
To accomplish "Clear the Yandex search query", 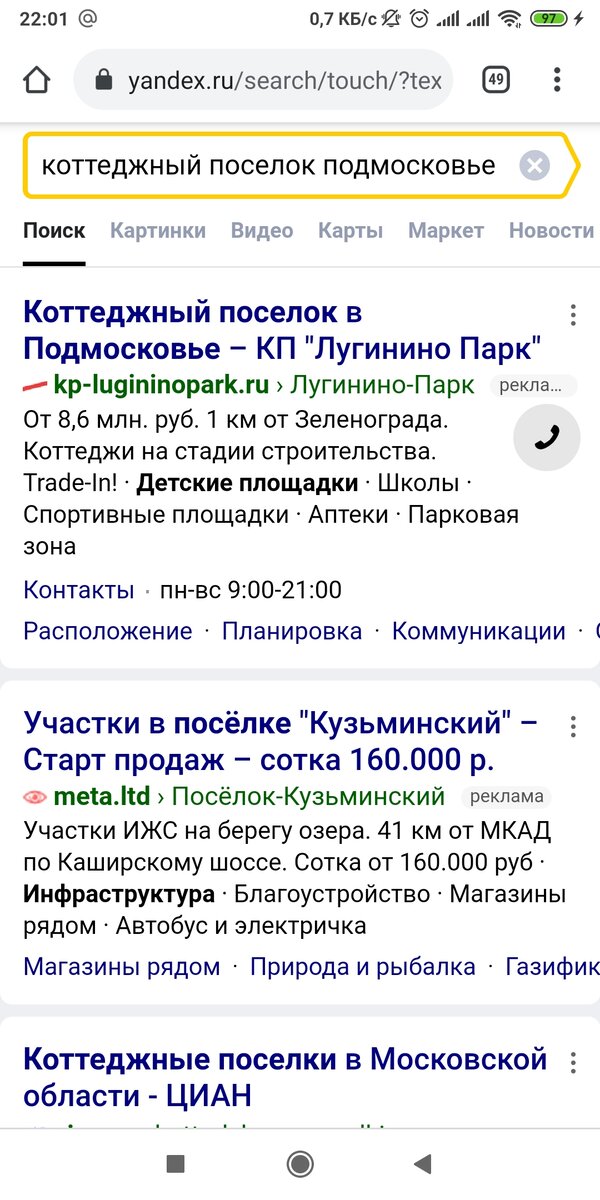I will click(x=535, y=165).
